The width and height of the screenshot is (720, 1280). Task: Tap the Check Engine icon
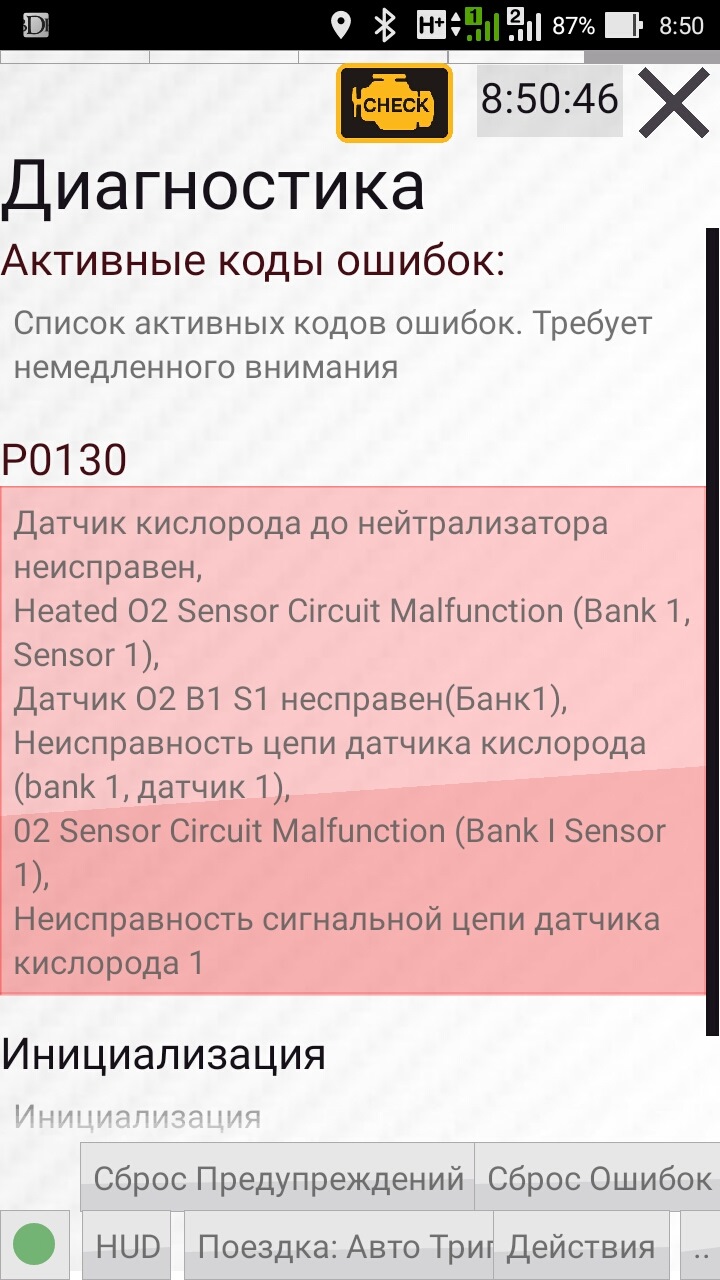[x=394, y=103]
